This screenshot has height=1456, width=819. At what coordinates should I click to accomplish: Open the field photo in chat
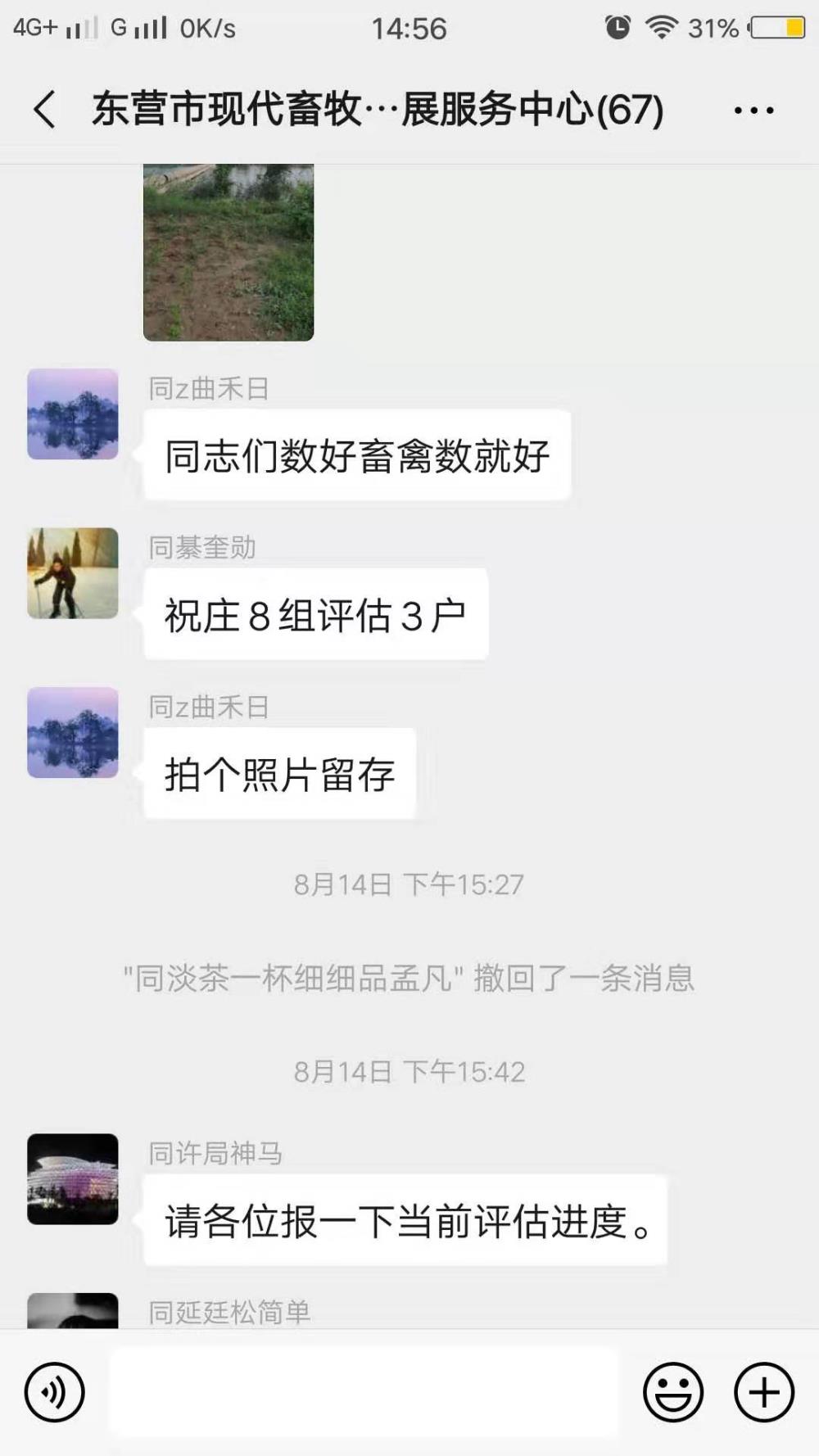[229, 252]
